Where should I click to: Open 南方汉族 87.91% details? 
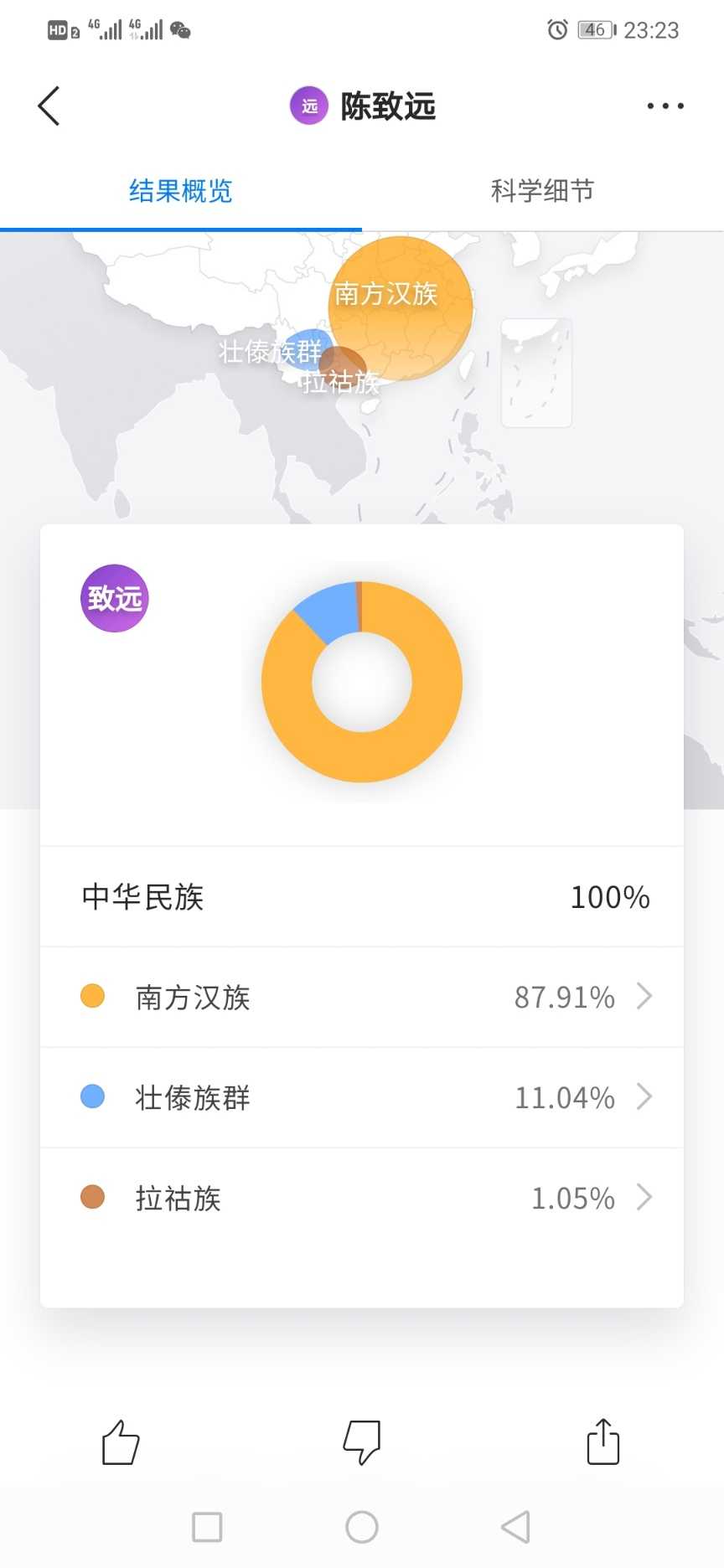362,997
